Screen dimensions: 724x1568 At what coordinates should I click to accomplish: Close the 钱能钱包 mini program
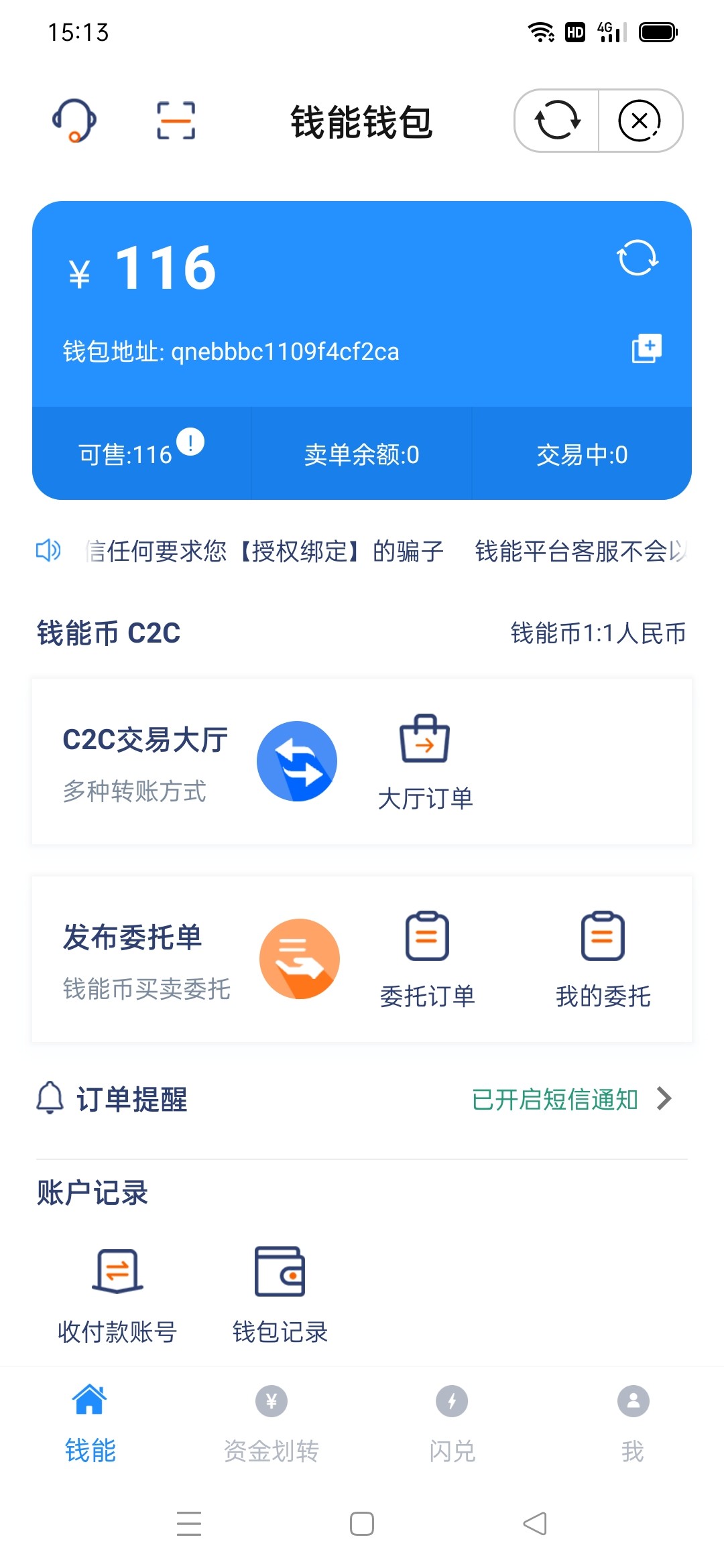coord(640,121)
